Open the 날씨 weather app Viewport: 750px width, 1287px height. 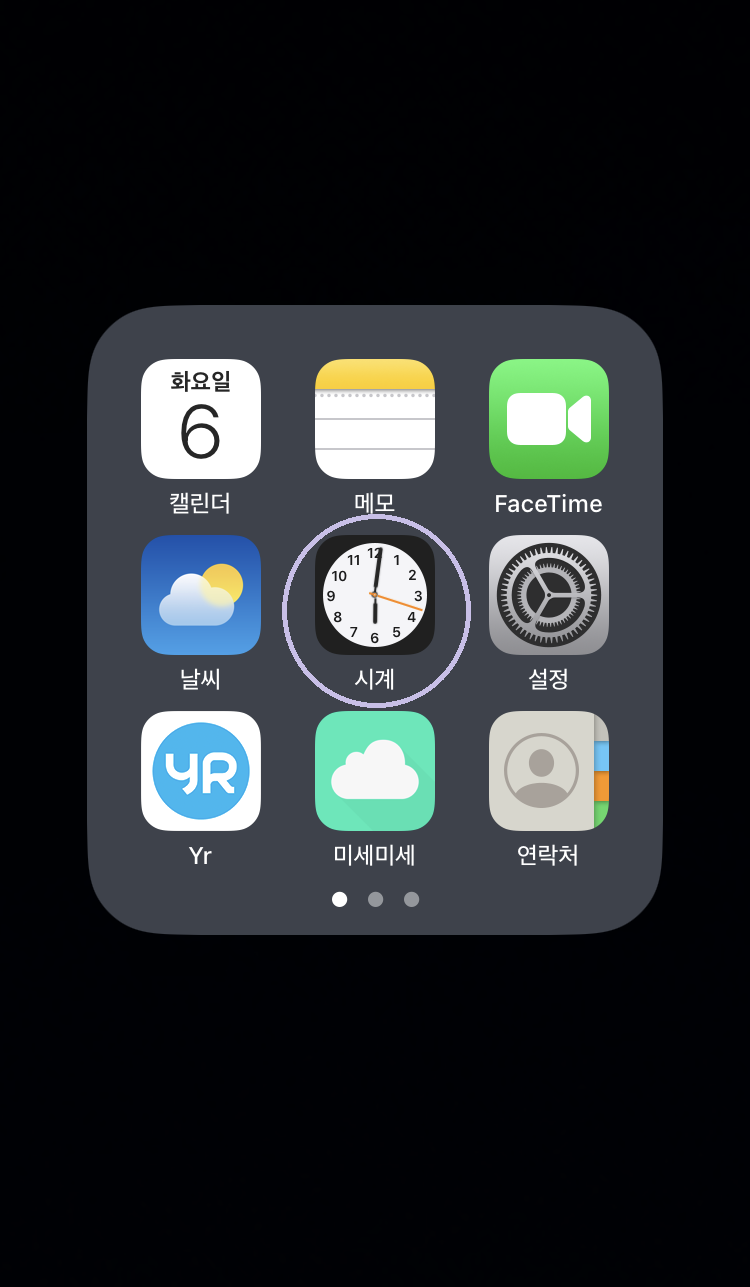pyautogui.click(x=200, y=595)
